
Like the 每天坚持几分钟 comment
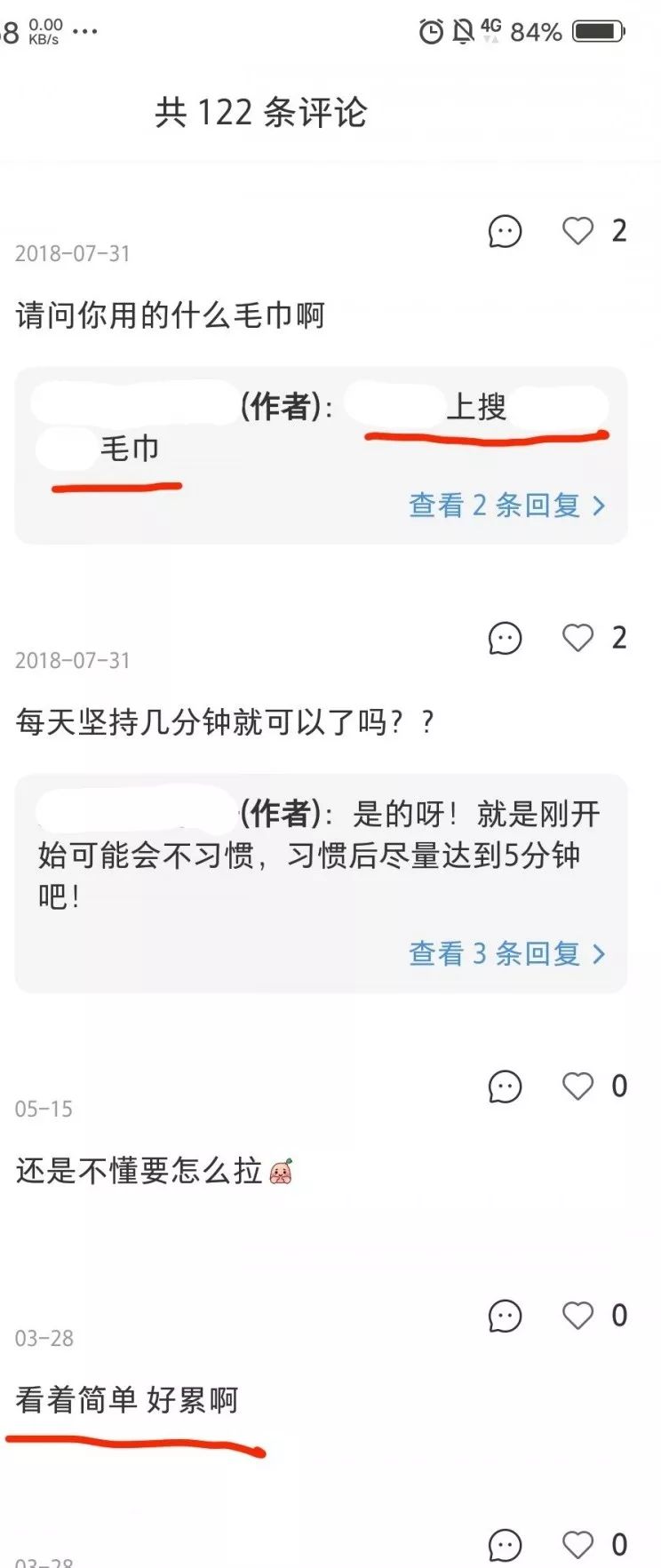pyautogui.click(x=577, y=638)
